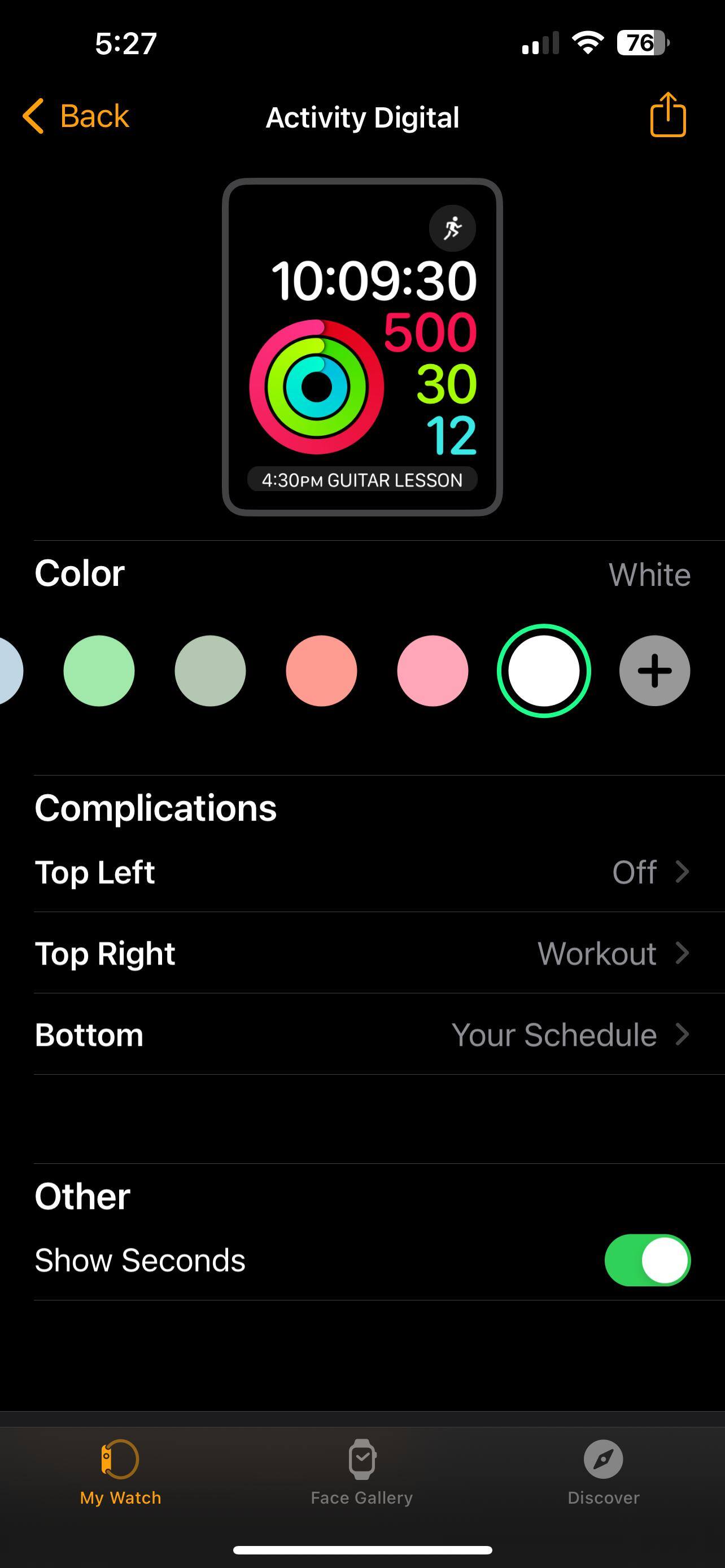Choose the gray-green sage color swatch

click(210, 671)
